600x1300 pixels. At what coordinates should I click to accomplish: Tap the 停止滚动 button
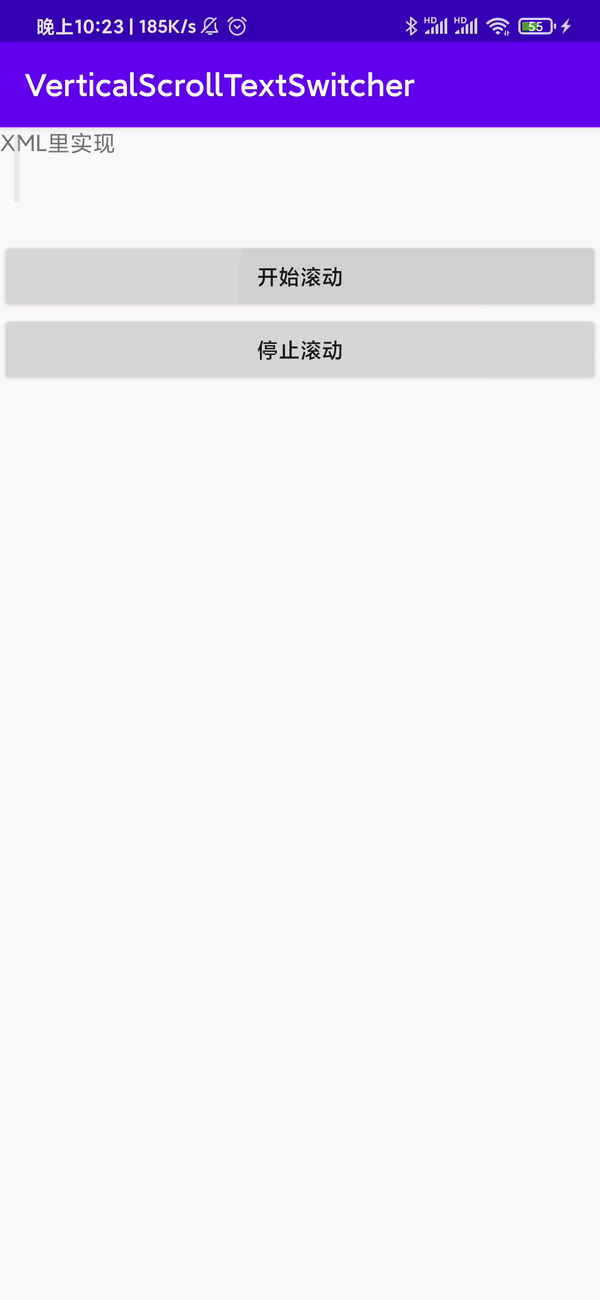pos(300,351)
